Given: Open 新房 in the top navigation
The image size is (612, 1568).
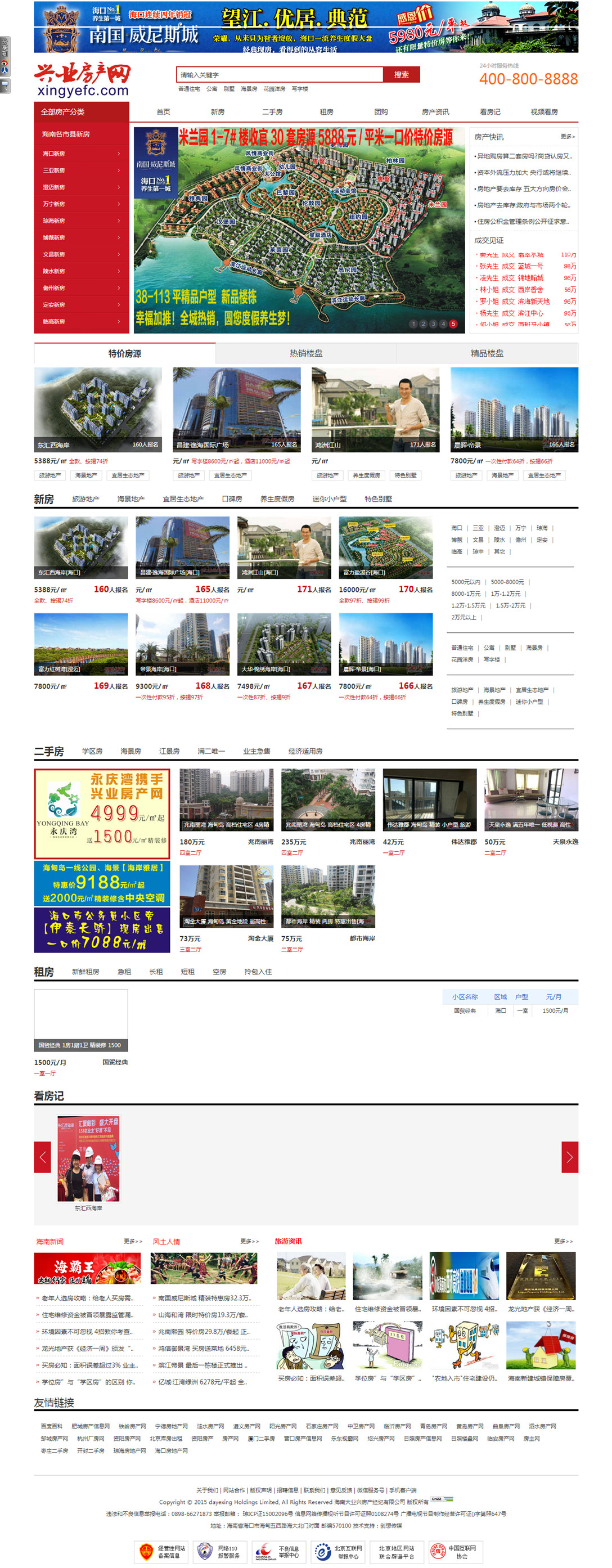Looking at the screenshot, I should [x=217, y=112].
